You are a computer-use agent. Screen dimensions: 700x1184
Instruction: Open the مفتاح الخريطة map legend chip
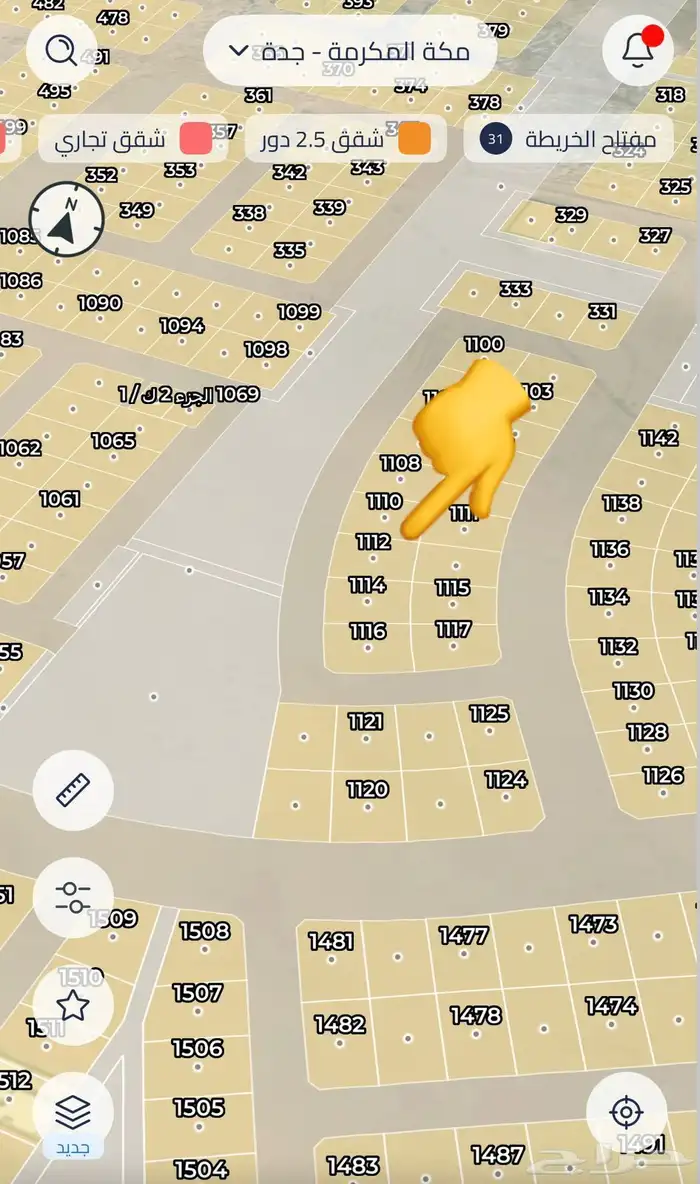click(568, 139)
